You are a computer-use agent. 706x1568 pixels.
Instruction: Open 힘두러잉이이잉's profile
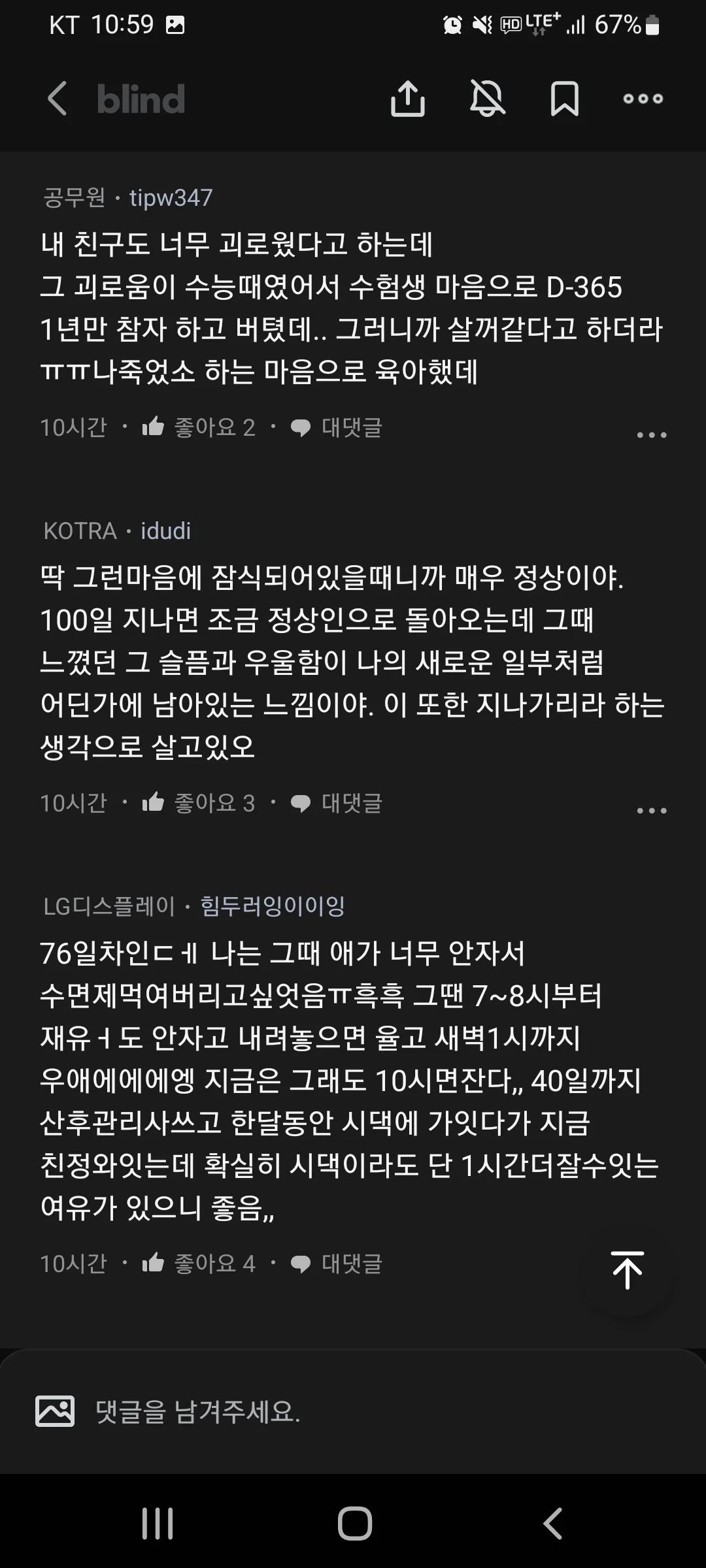pyautogui.click(x=272, y=906)
